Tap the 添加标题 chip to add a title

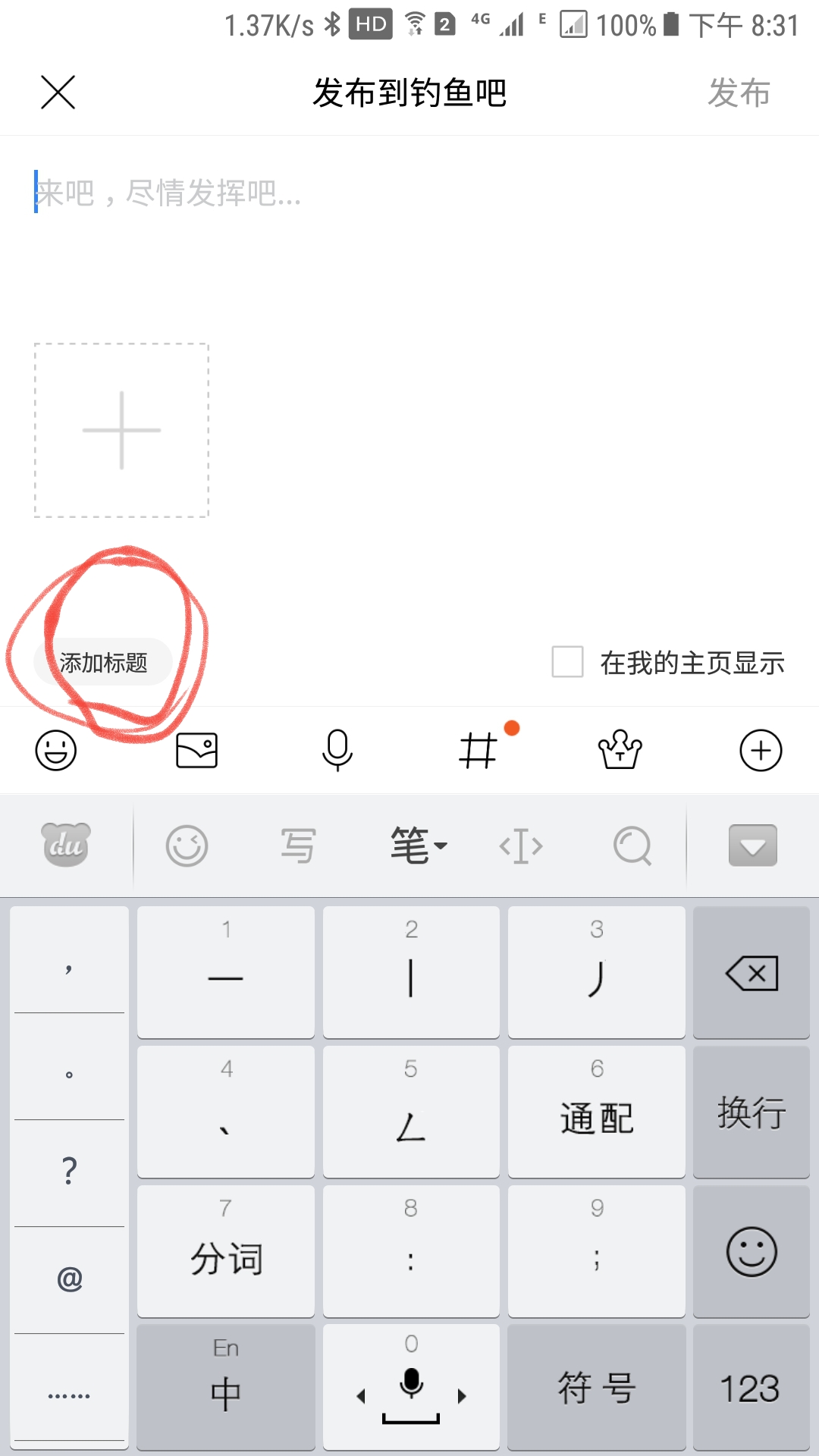coord(103,662)
